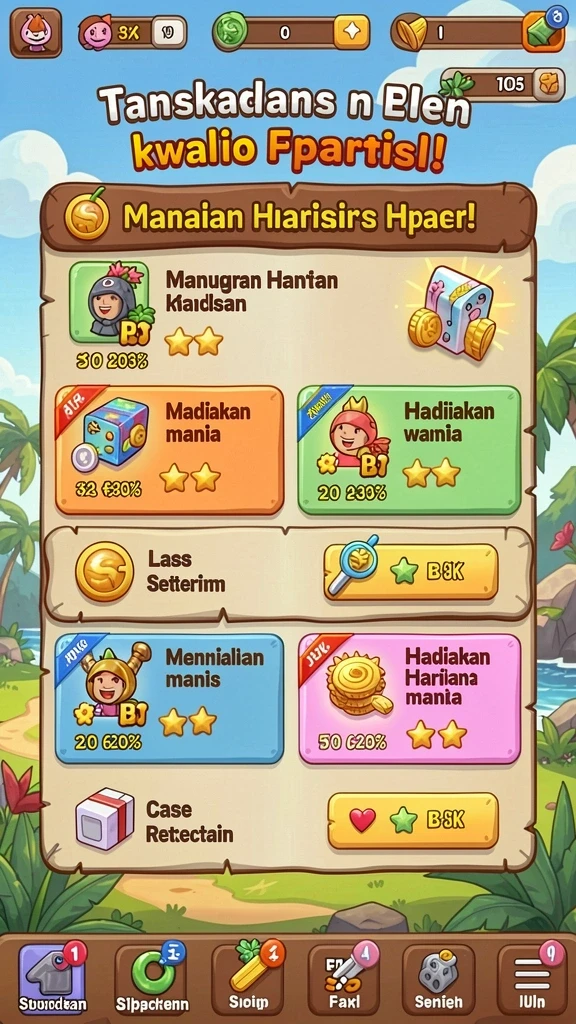Open the Hadiakan Hariana mania pink card
576x1024 pixels.
click(409, 698)
